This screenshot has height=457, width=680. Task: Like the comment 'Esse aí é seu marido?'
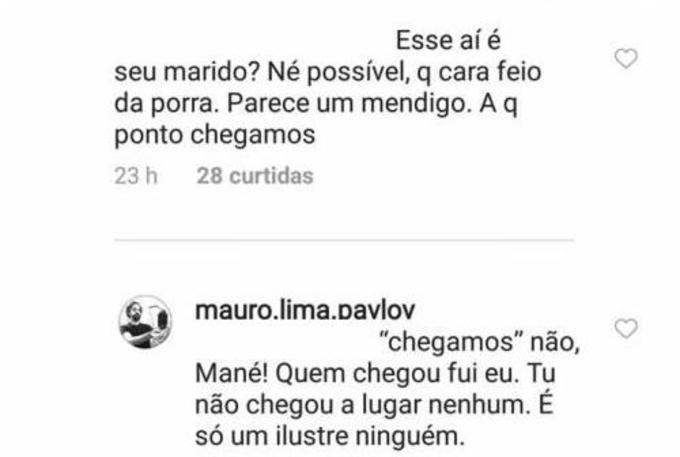pos(625,60)
